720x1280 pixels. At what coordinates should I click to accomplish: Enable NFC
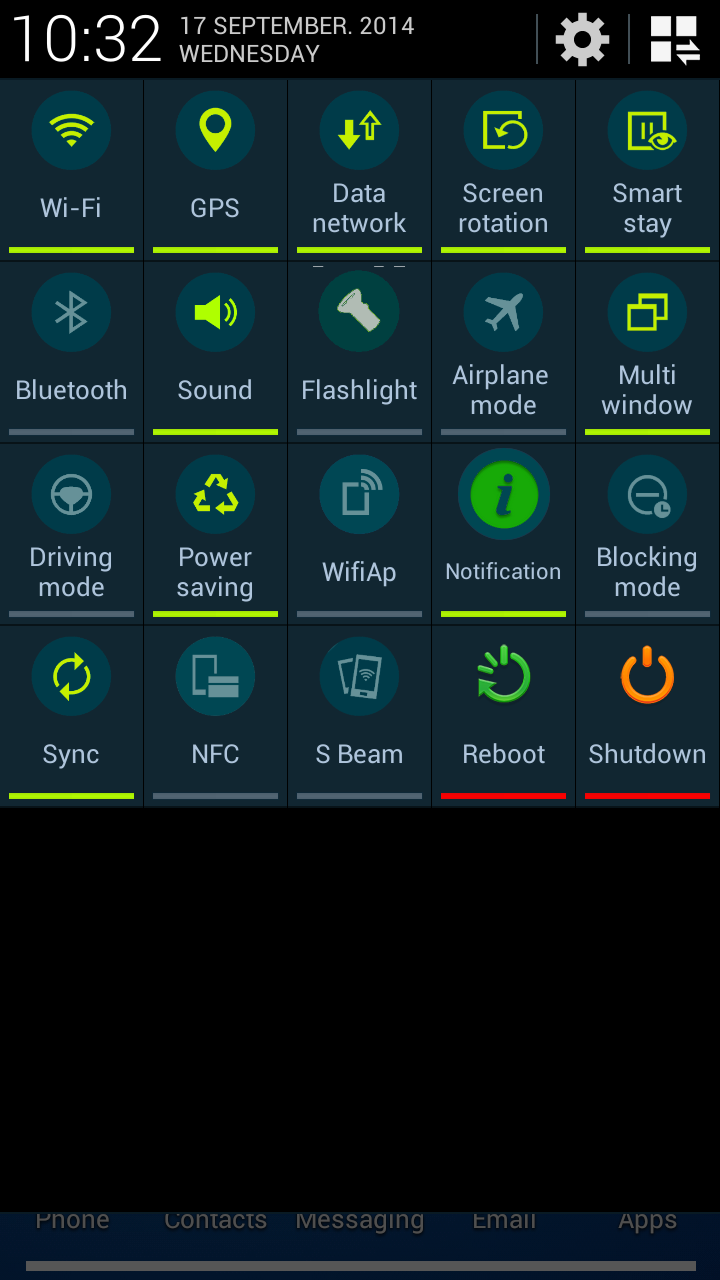click(215, 716)
